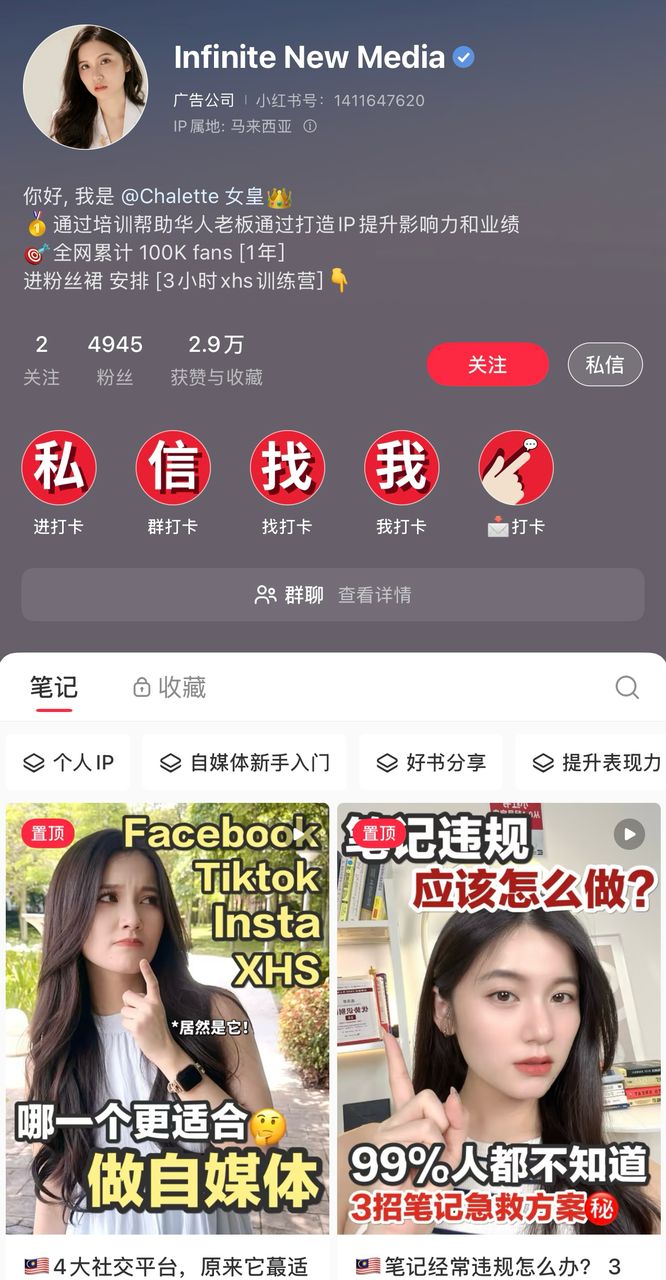Open the finger-pointing 打卡 highlight
The width and height of the screenshot is (666, 1280).
click(516, 468)
